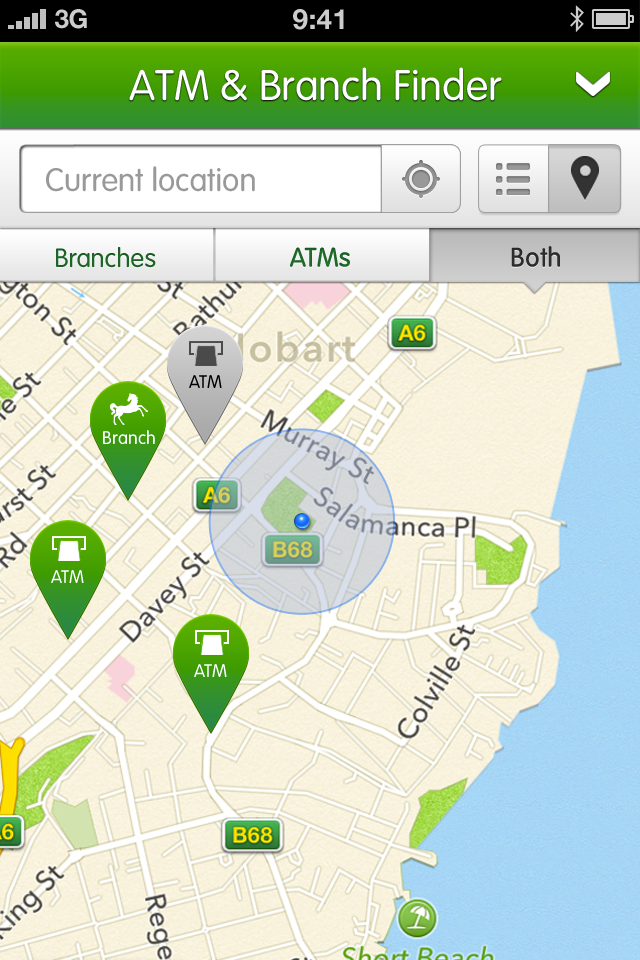This screenshot has height=960, width=640.
Task: Select the map pin view
Action: 585,179
